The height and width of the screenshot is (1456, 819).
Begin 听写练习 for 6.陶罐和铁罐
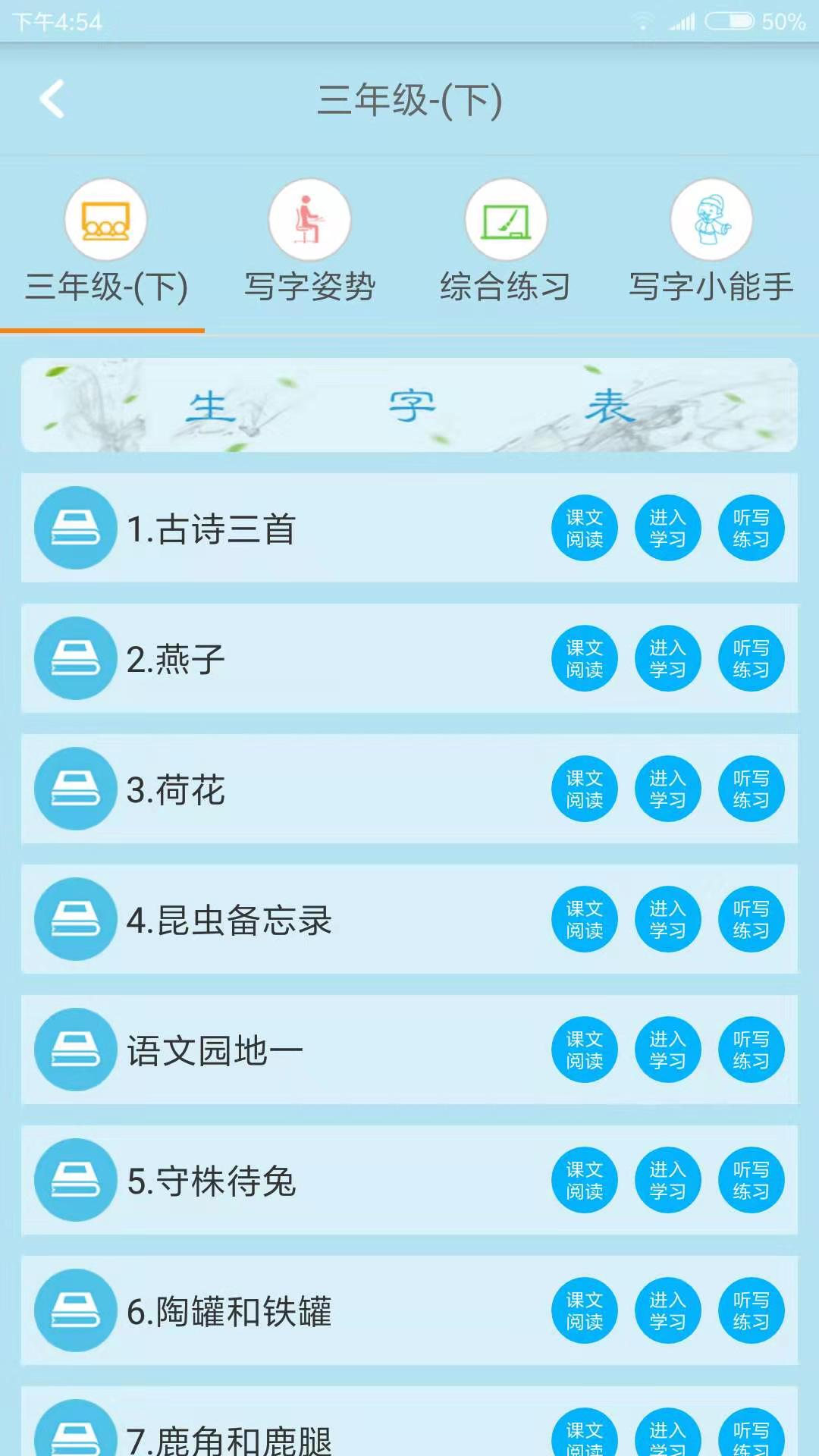pyautogui.click(x=750, y=1310)
